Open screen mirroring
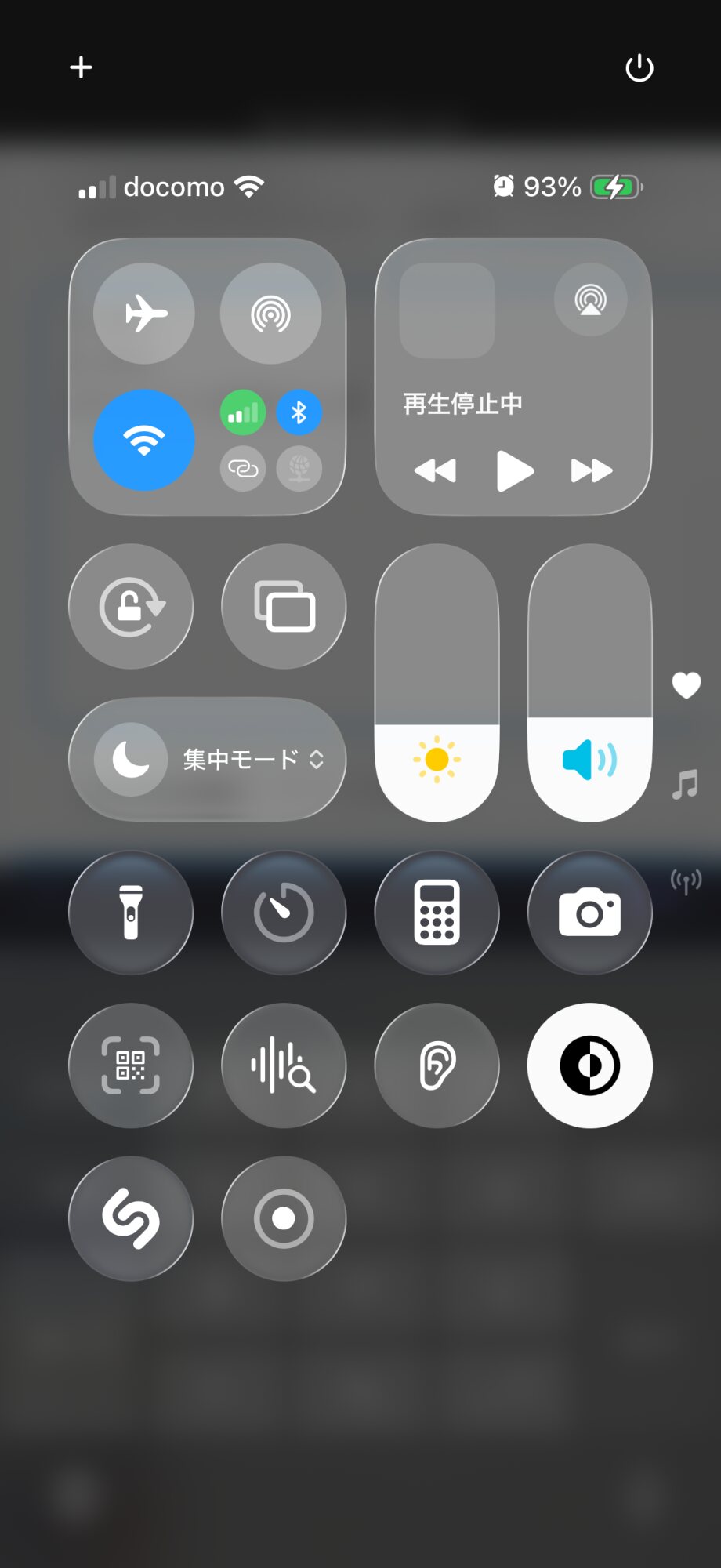Viewport: 721px width, 1568px height. (284, 607)
